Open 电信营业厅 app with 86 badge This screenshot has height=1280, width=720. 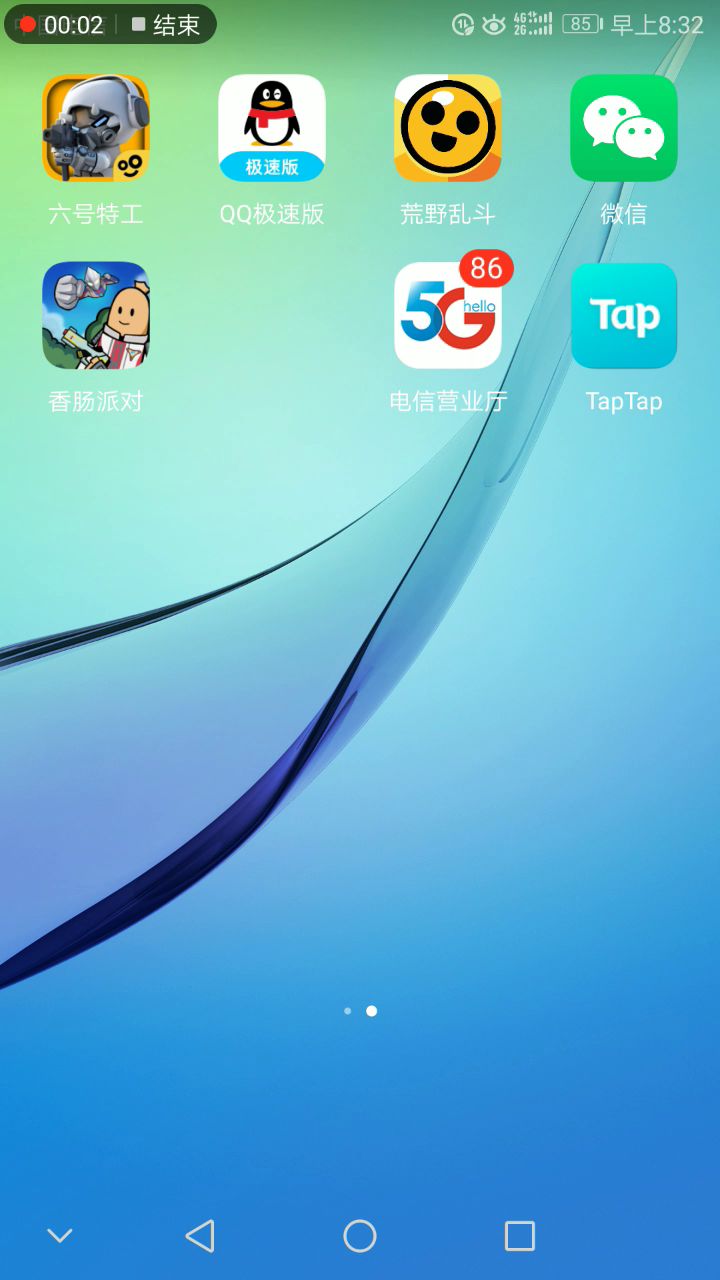pyautogui.click(x=448, y=316)
